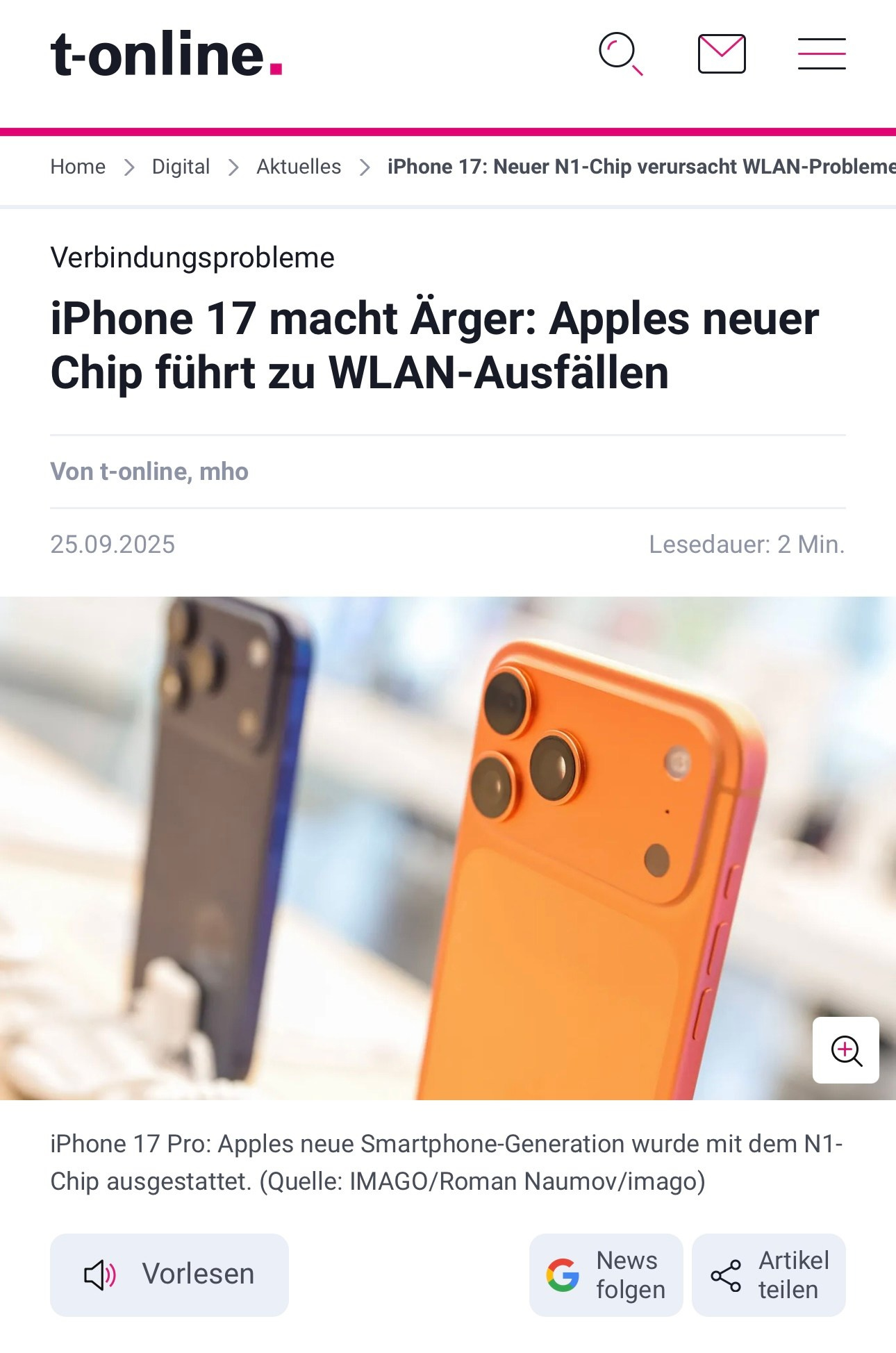Open the hamburger menu
The height and width of the screenshot is (1353, 896).
point(822,53)
